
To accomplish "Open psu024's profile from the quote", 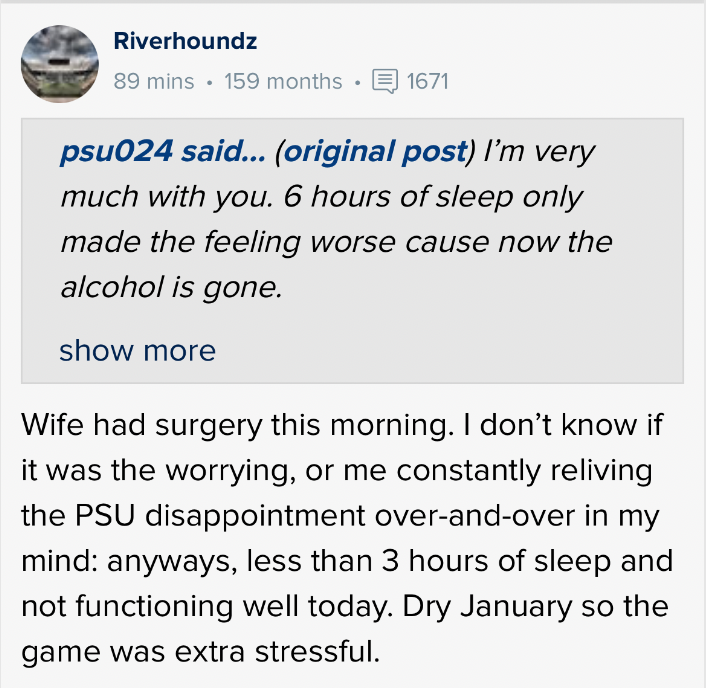I will pos(116,152).
